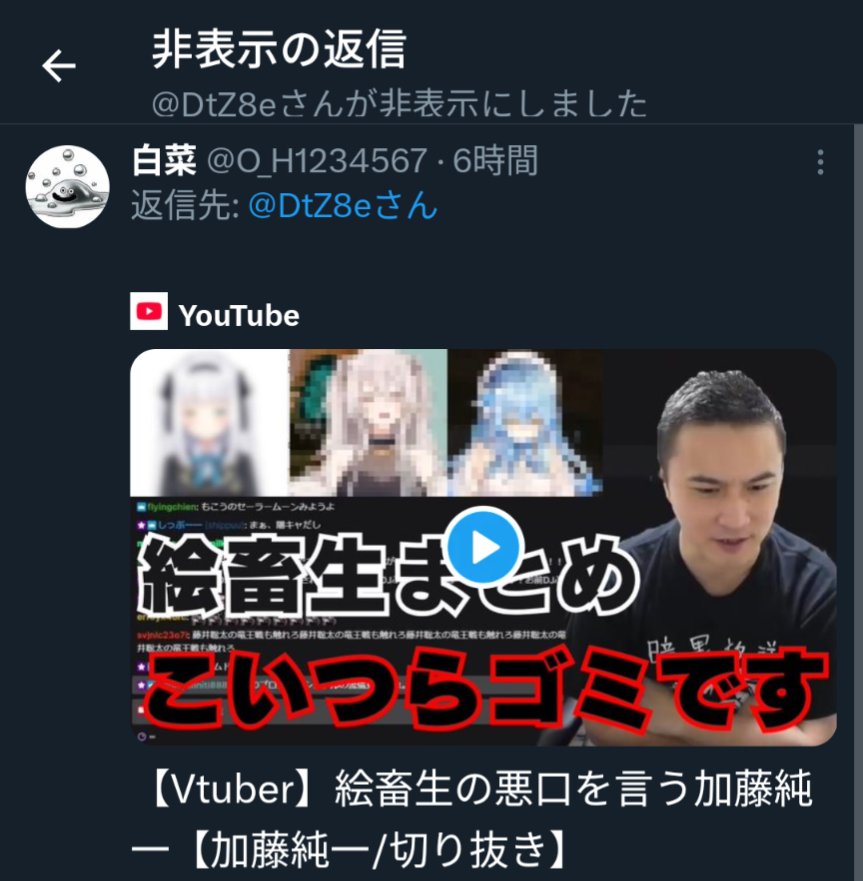Go back from hidden replies
Viewport: 863px width, 881px height.
click(x=58, y=66)
